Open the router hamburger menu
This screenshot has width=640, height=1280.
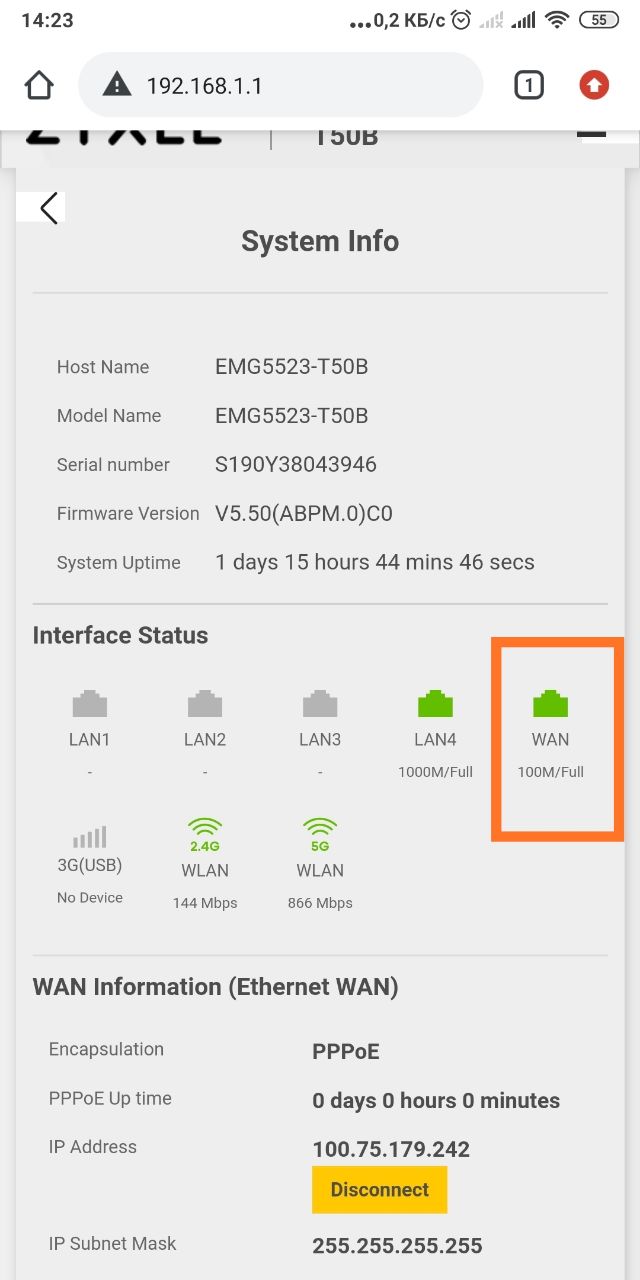[592, 134]
